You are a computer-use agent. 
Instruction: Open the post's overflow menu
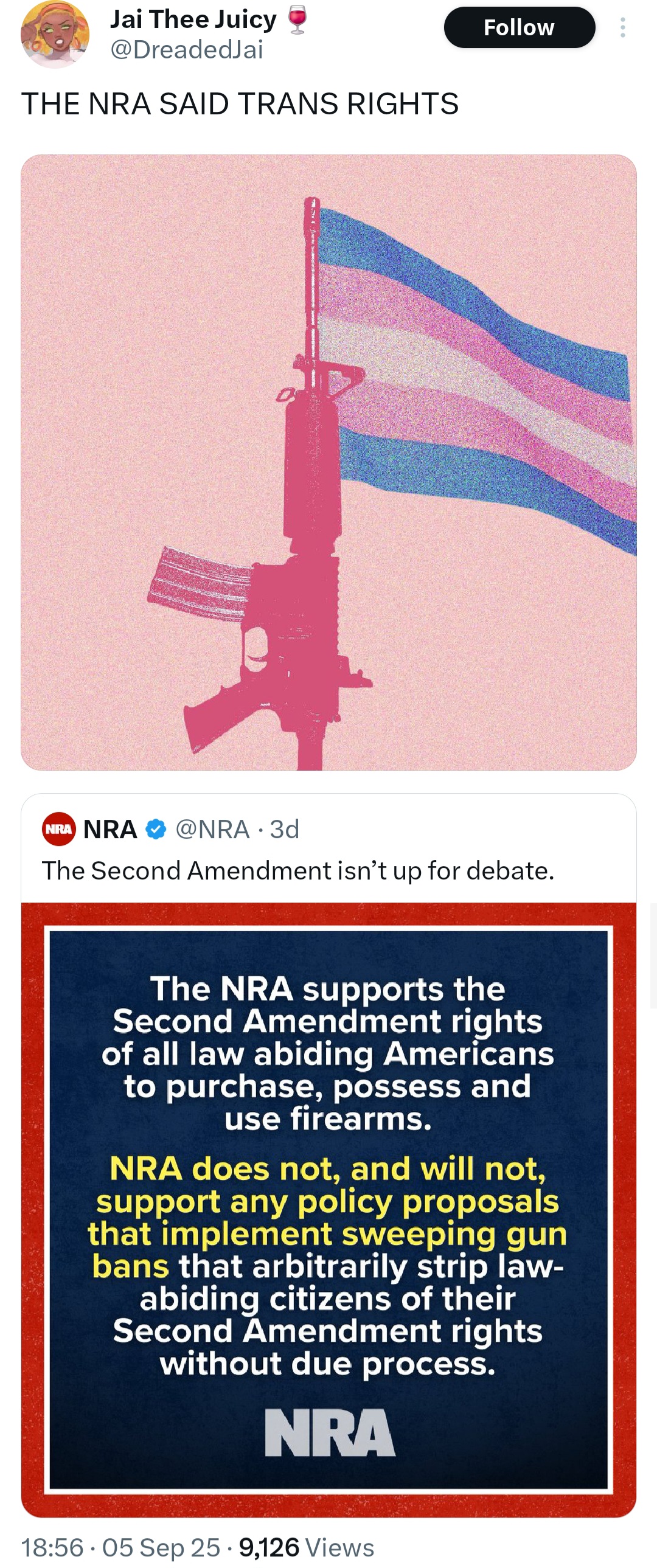[x=622, y=28]
